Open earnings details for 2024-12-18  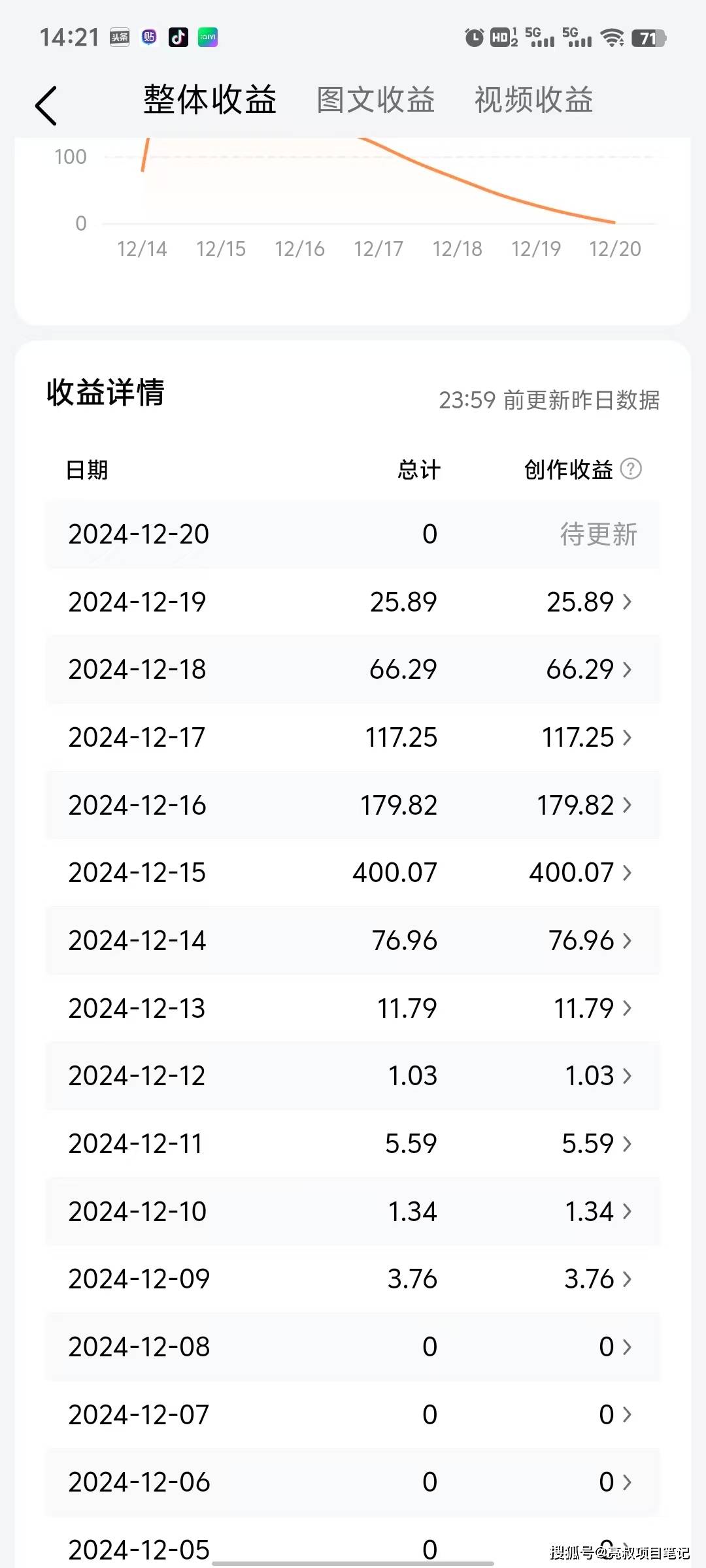[353, 670]
